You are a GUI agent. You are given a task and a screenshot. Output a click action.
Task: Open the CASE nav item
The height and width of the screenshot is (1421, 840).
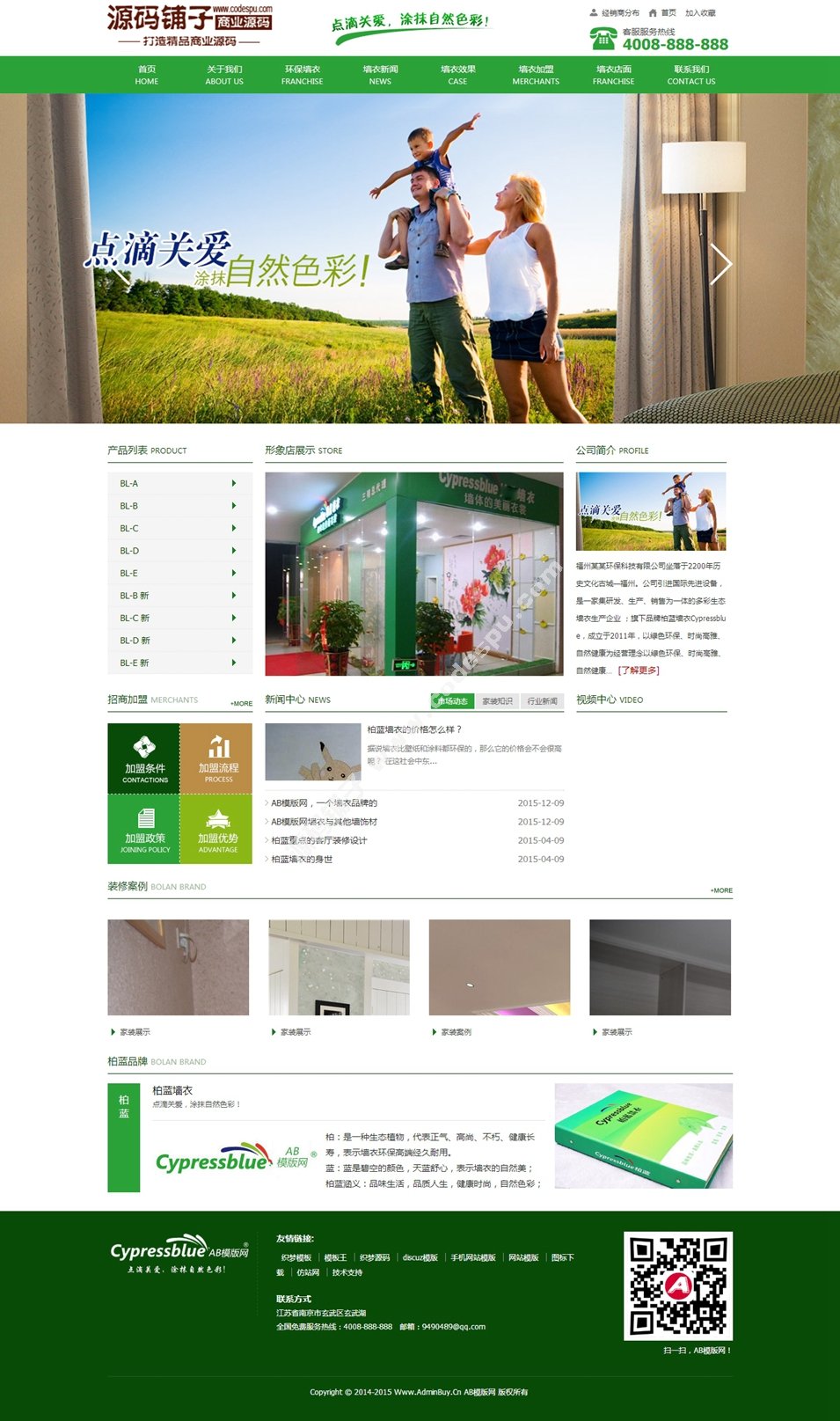pos(457,75)
